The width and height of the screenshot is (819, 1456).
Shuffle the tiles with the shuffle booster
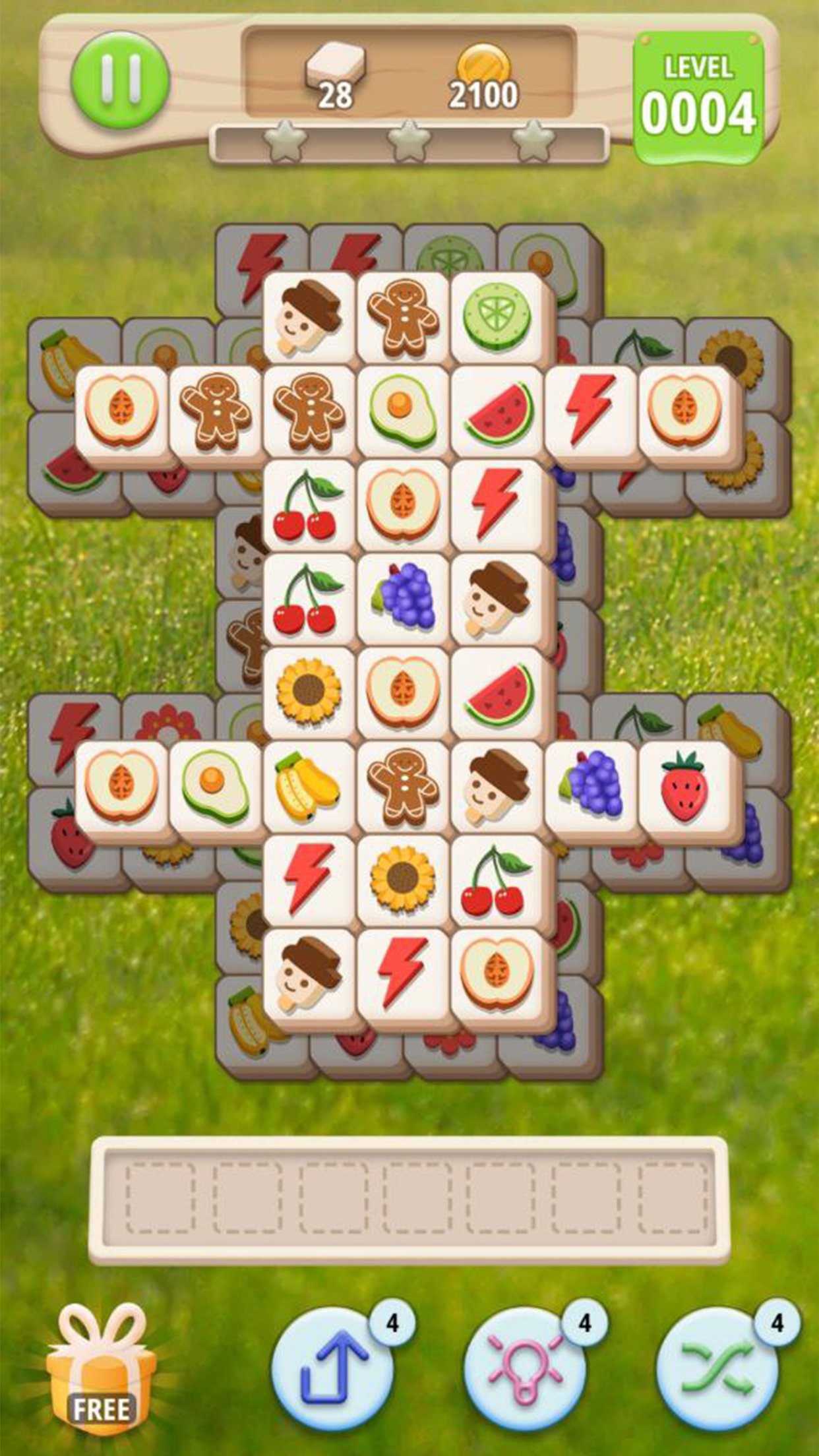717,1368
